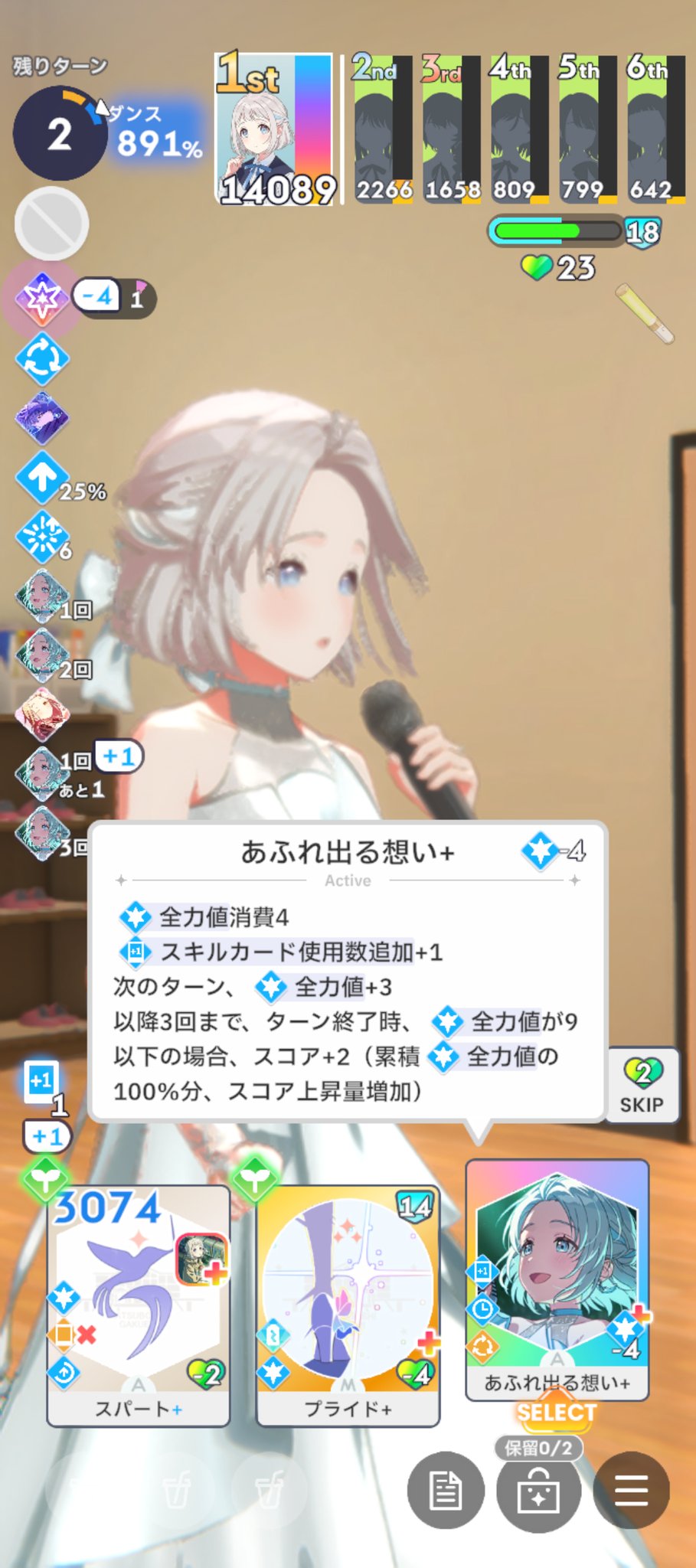
Task: View the 25% boost status icon
Action: tap(43, 478)
